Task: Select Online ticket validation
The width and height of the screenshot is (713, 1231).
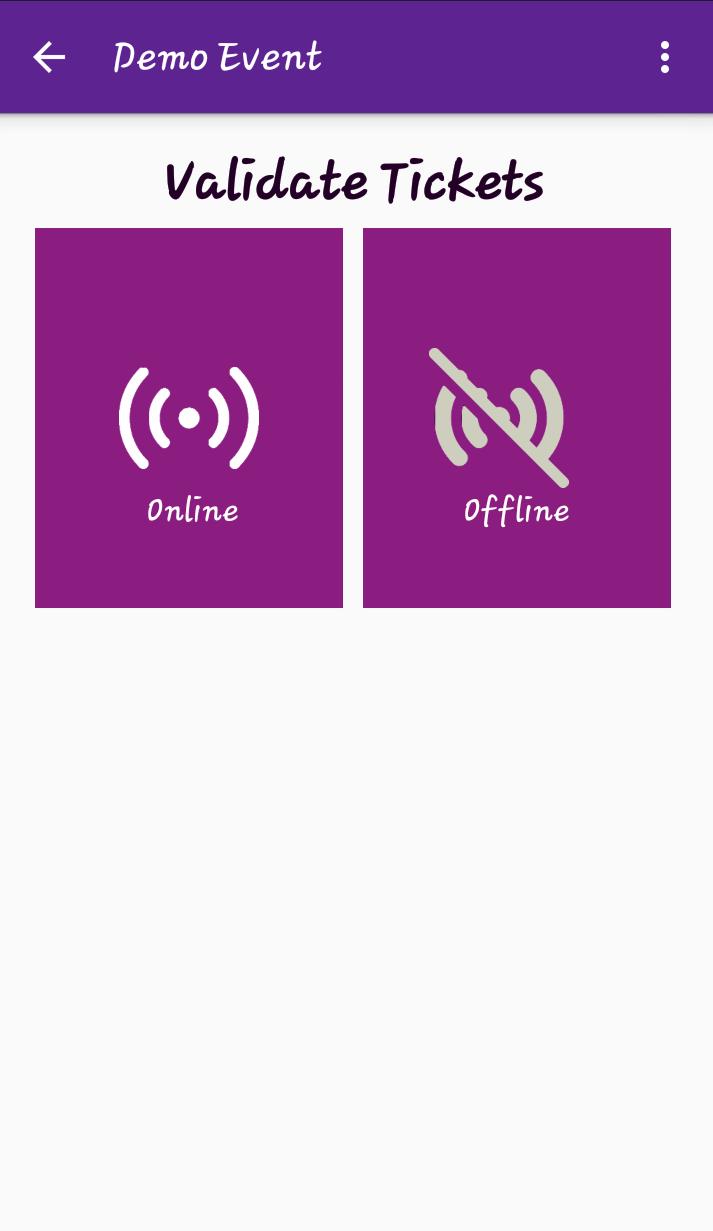Action: (189, 418)
